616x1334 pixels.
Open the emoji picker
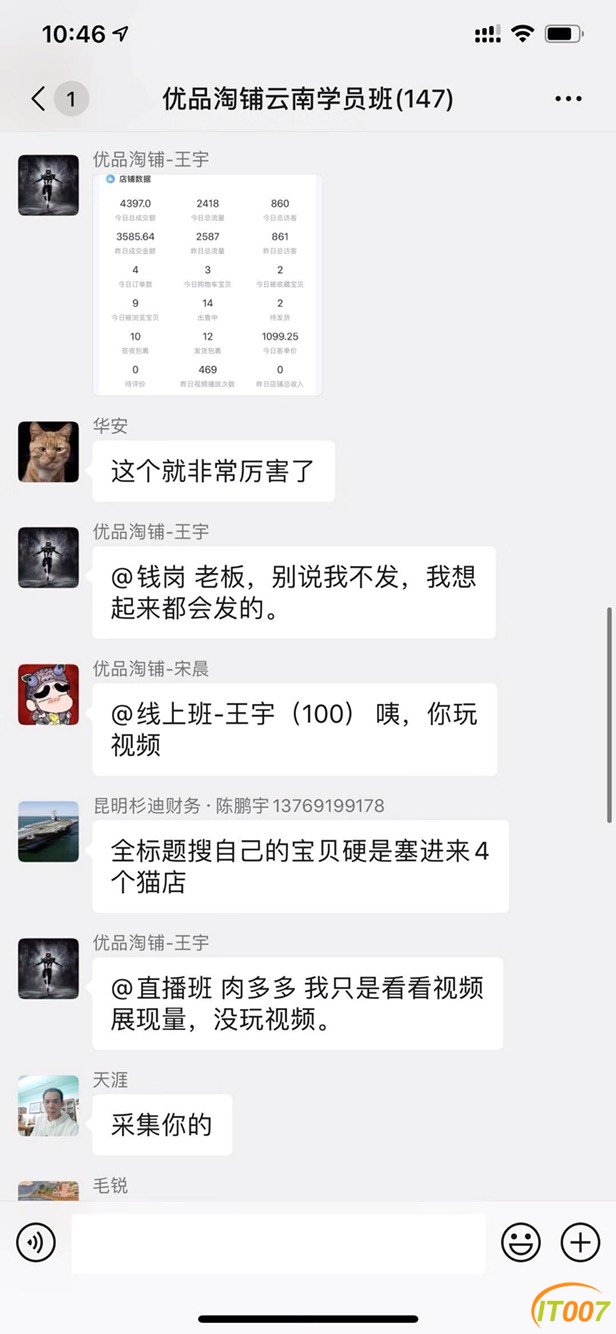521,1243
